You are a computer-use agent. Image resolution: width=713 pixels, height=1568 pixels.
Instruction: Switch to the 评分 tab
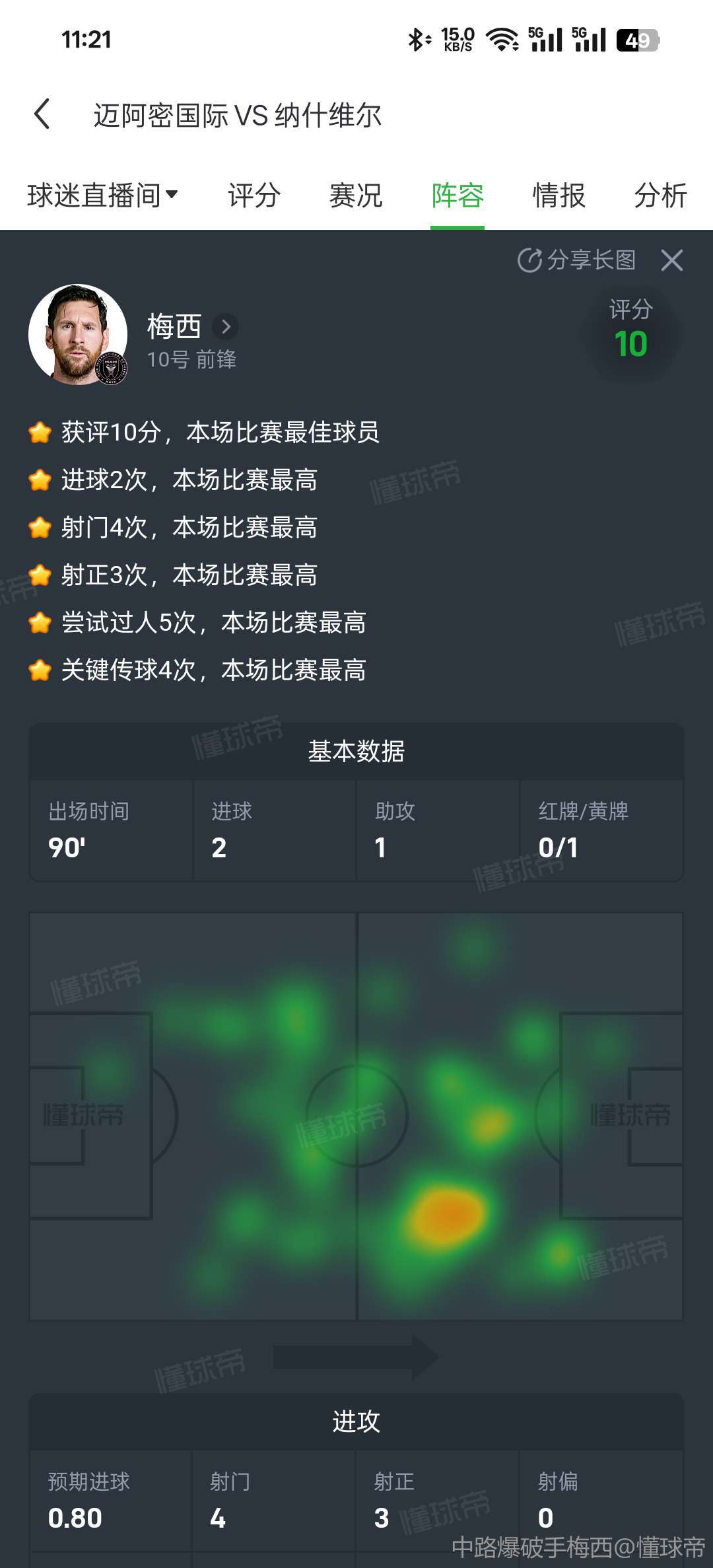pyautogui.click(x=254, y=196)
